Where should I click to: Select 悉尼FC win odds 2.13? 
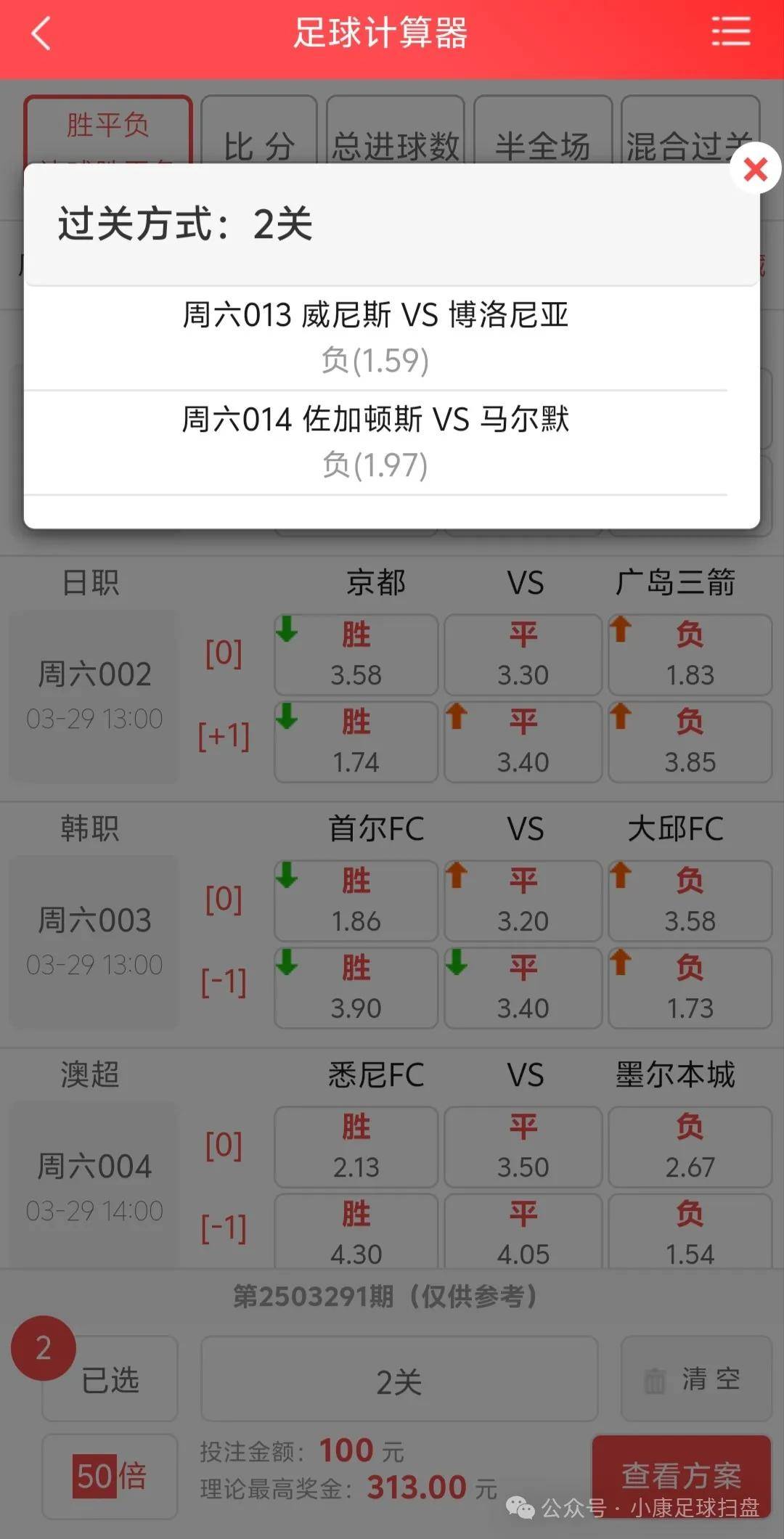click(x=355, y=1146)
